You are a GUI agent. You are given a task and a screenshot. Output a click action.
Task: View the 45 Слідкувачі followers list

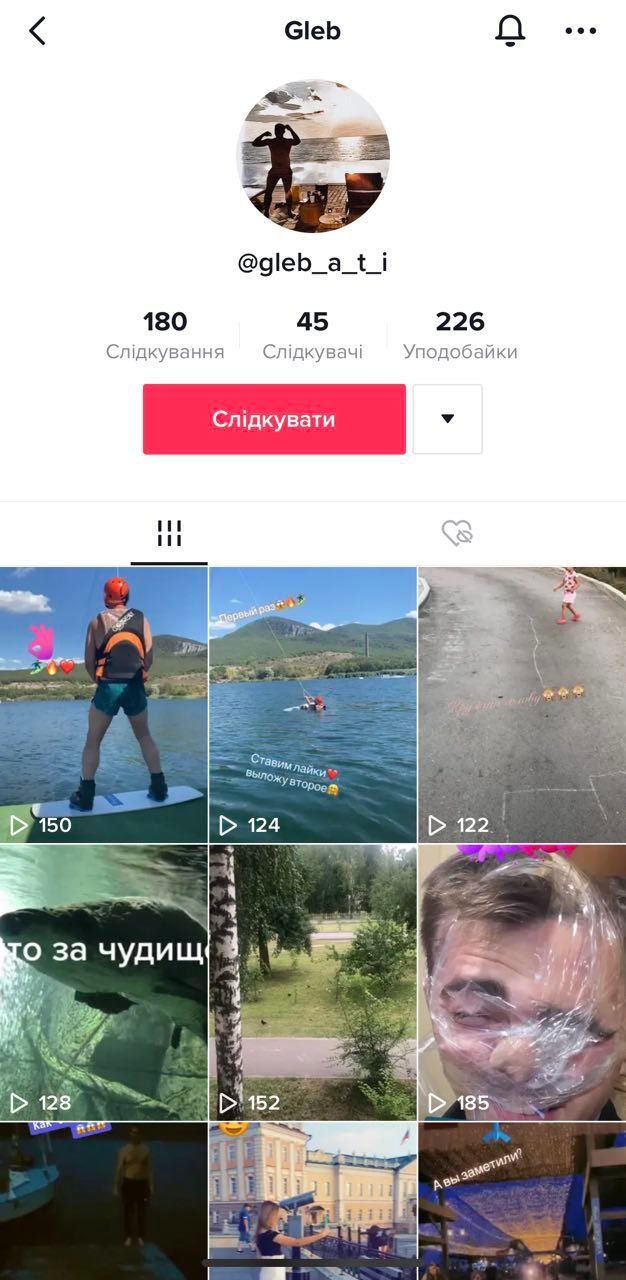coord(312,335)
